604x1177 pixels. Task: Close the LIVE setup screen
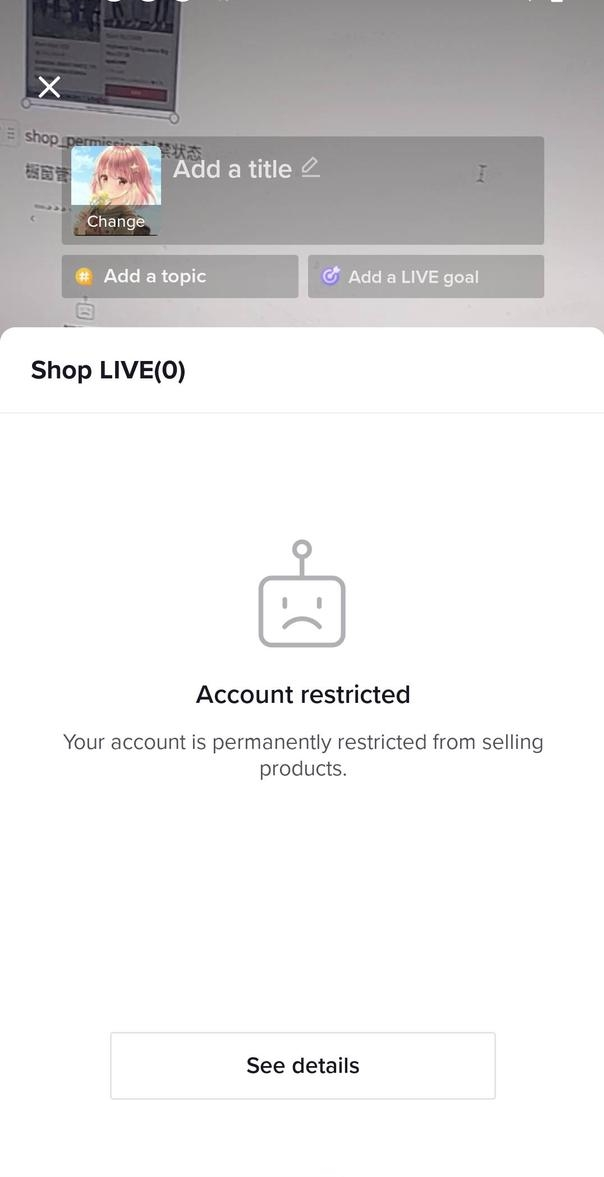[49, 87]
